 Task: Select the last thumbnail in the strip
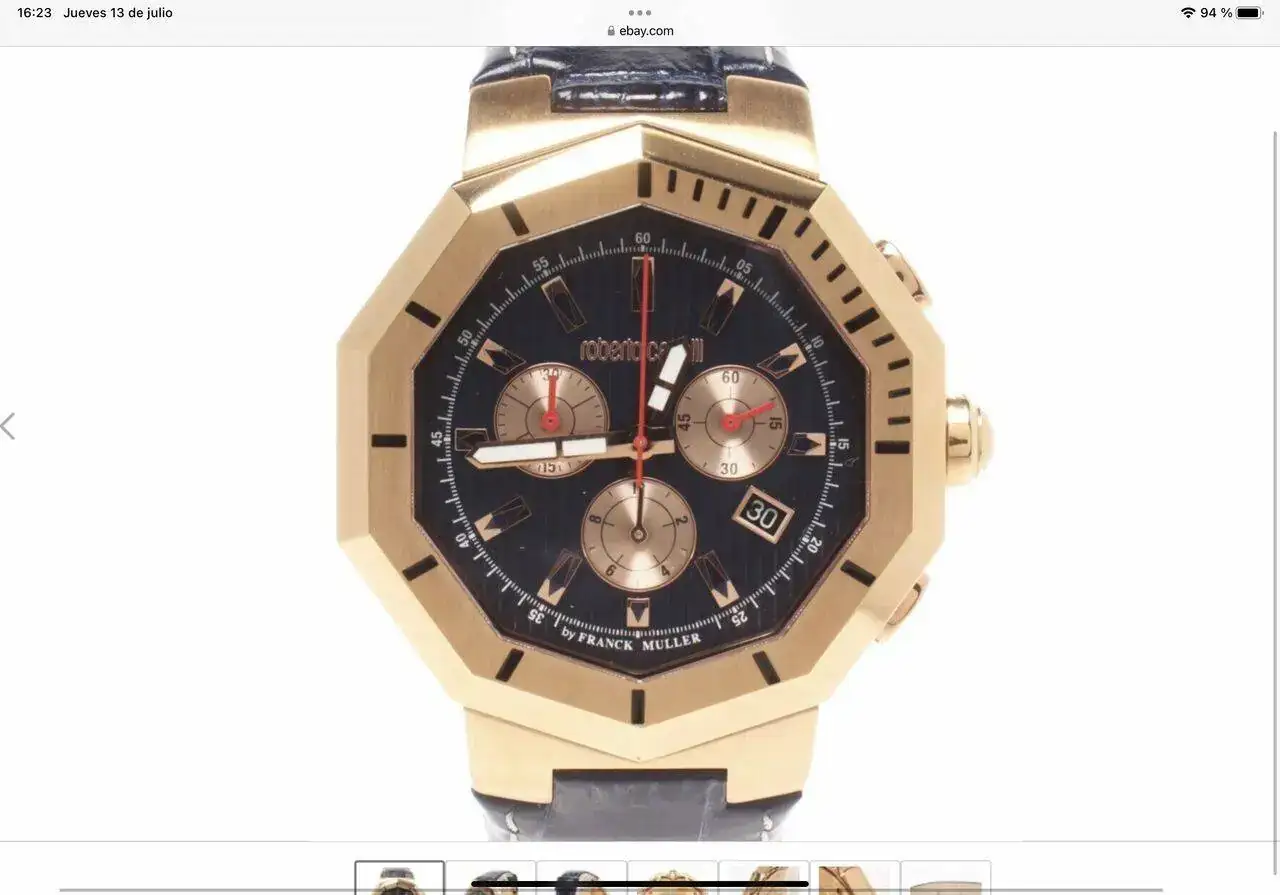(945, 878)
